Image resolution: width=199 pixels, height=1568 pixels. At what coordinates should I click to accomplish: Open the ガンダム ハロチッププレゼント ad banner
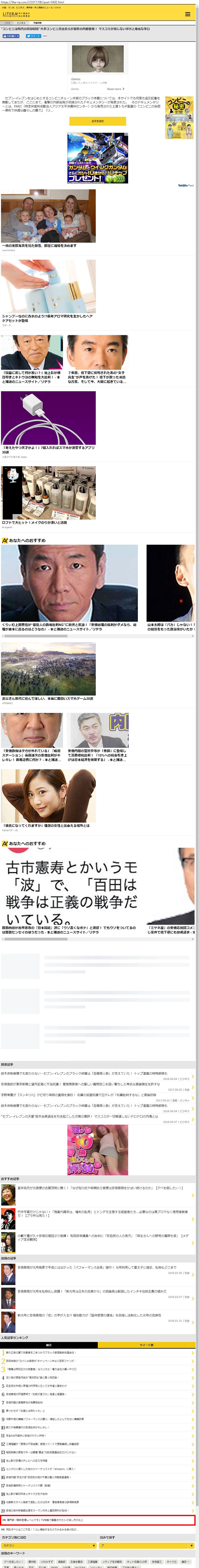click(97, 158)
